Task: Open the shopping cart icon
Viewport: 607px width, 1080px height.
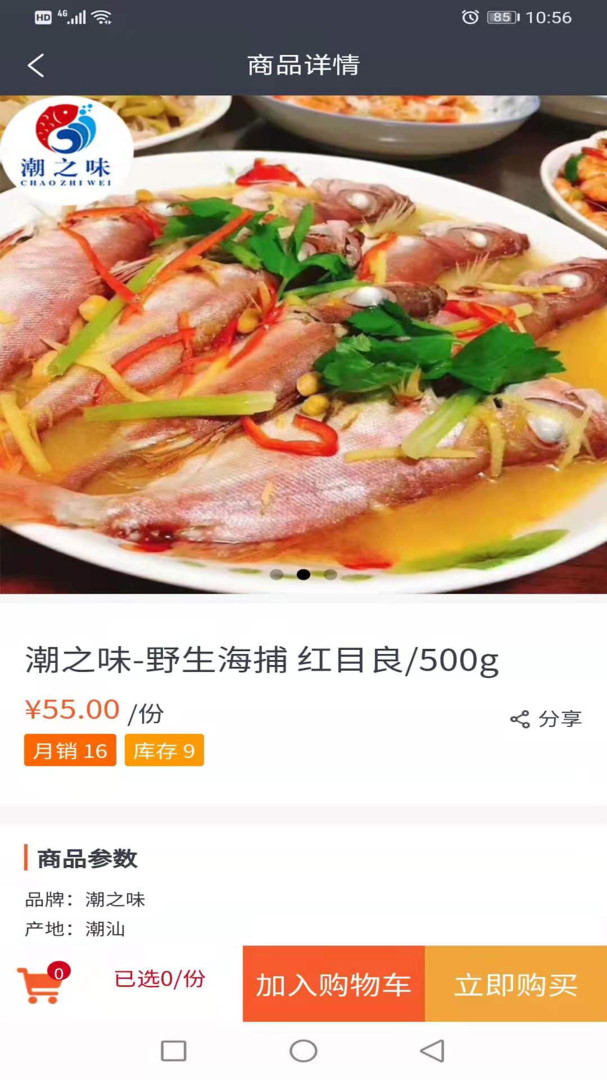Action: pyautogui.click(x=40, y=984)
